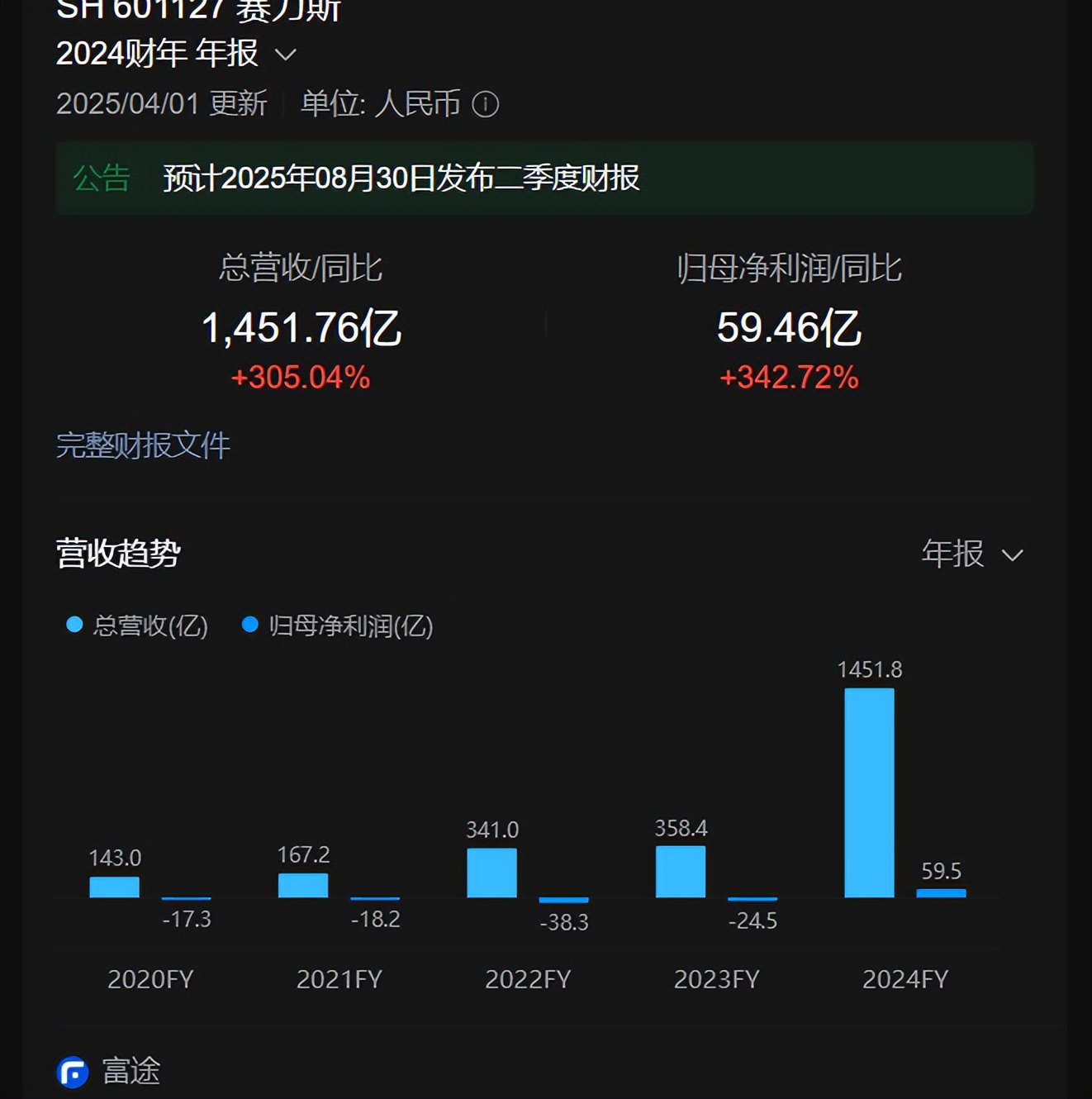Open the 完整财报文件 link

pos(142,445)
